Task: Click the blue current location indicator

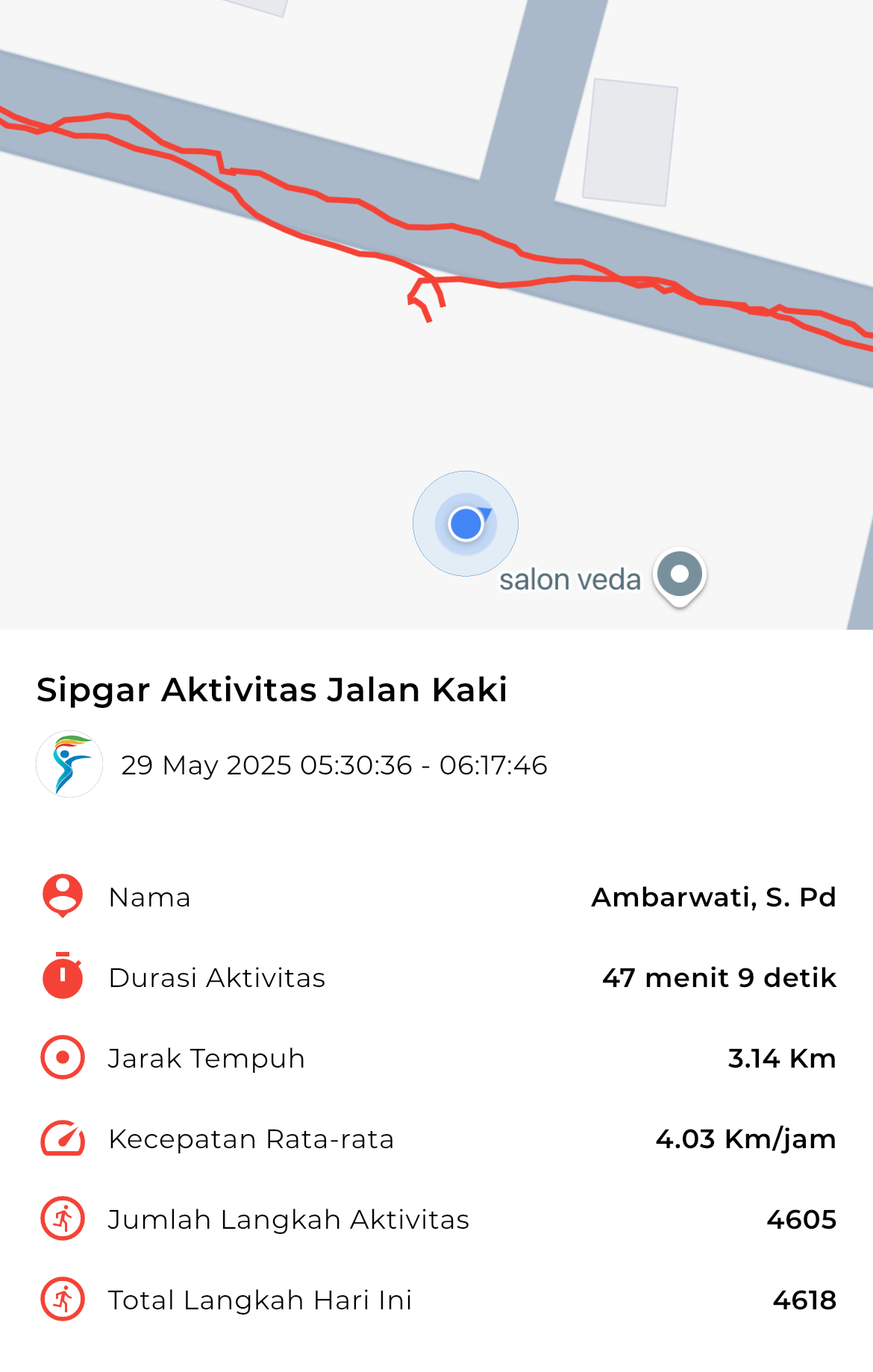Action: (x=464, y=523)
